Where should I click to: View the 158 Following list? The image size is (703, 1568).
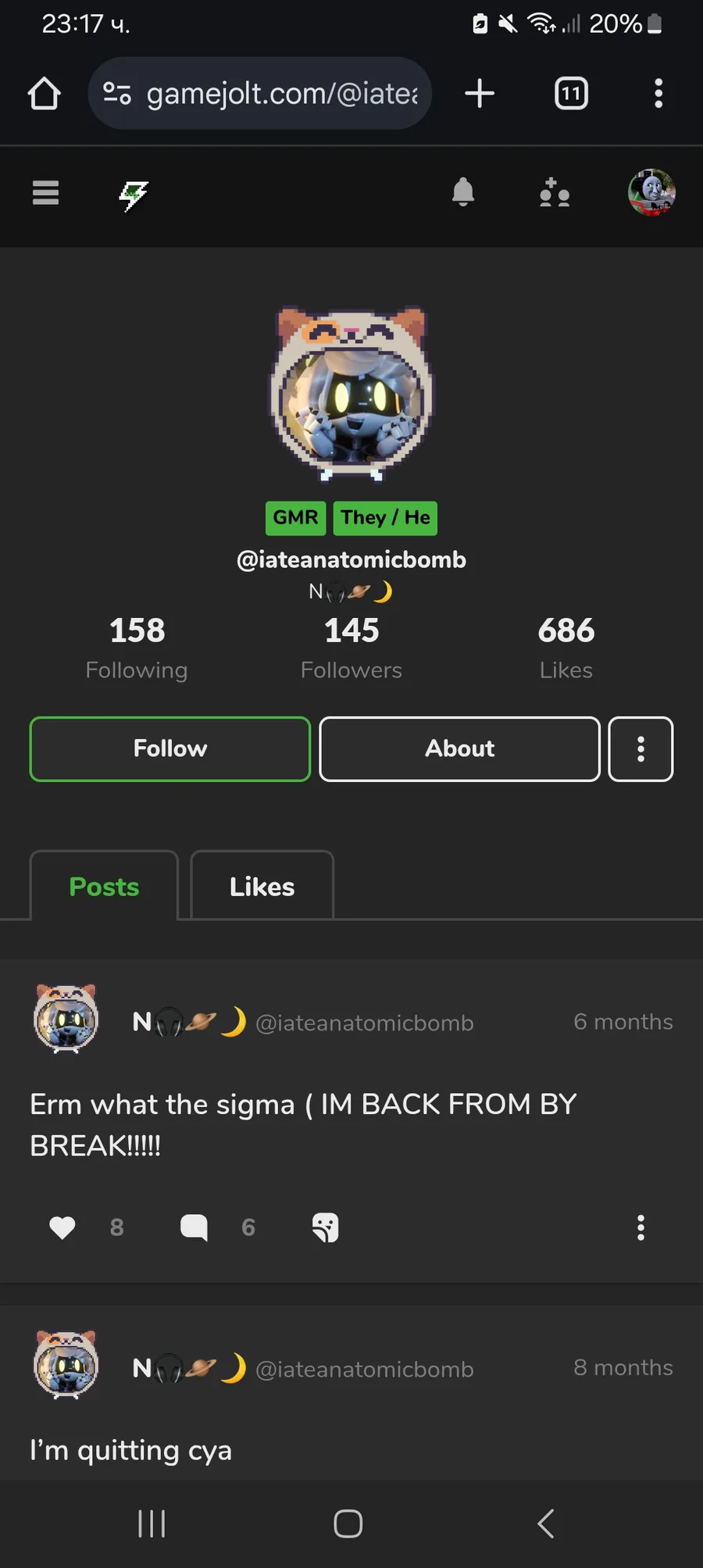[x=137, y=648]
